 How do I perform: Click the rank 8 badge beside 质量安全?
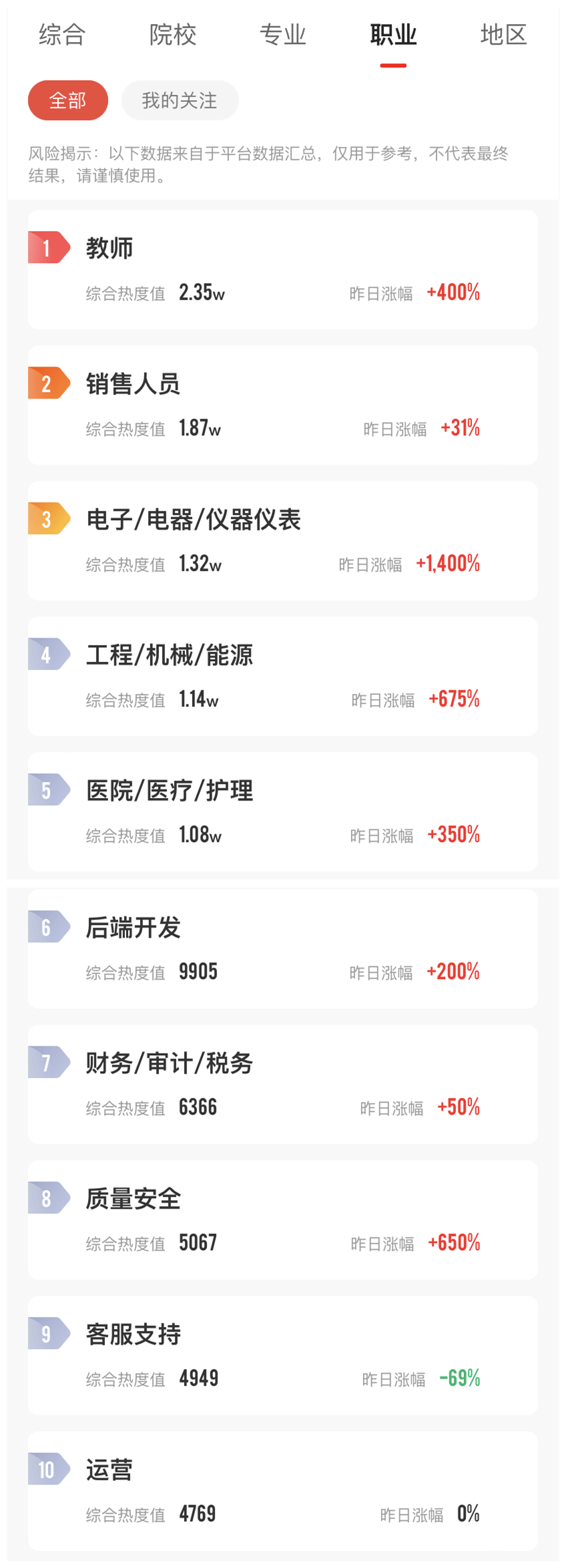click(x=47, y=1197)
